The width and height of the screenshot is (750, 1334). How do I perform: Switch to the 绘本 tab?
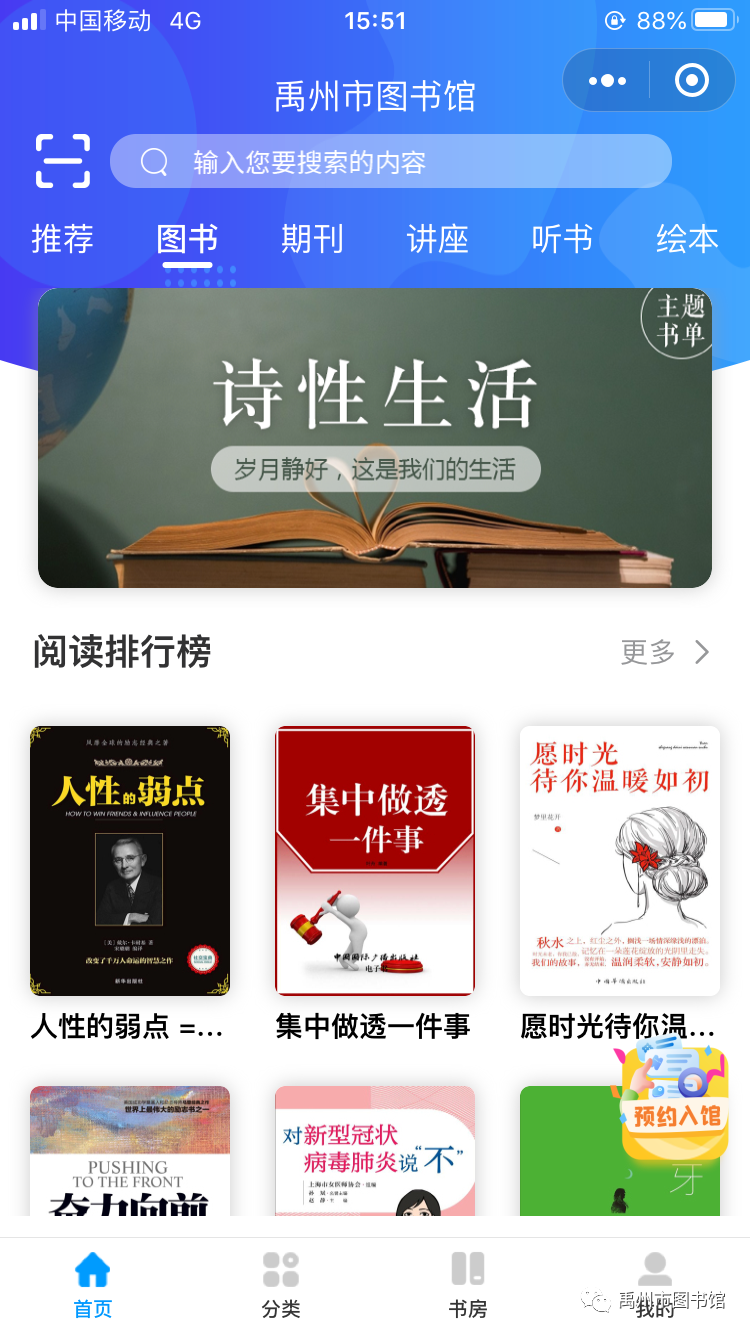pos(687,239)
